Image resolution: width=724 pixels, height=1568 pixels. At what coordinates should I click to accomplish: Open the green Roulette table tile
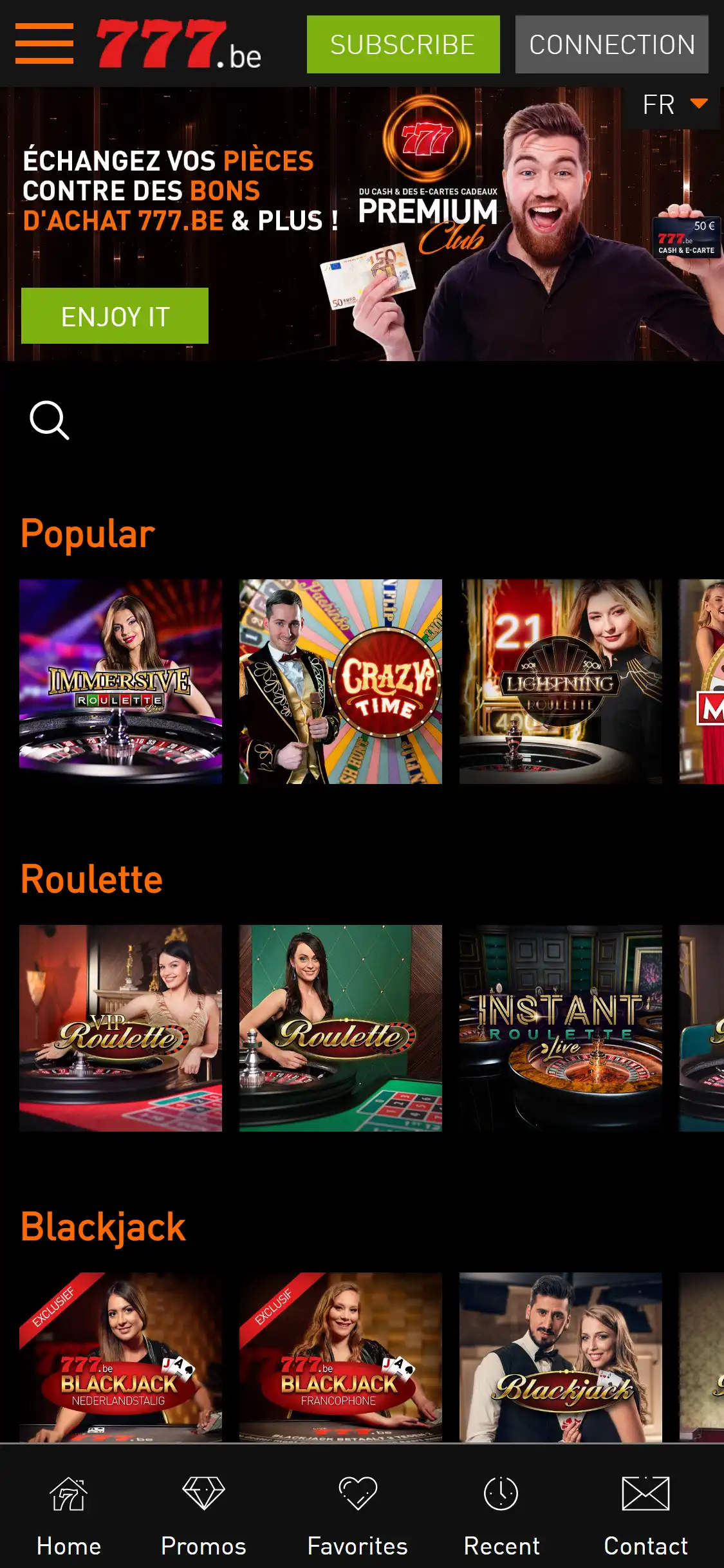[x=340, y=1028]
